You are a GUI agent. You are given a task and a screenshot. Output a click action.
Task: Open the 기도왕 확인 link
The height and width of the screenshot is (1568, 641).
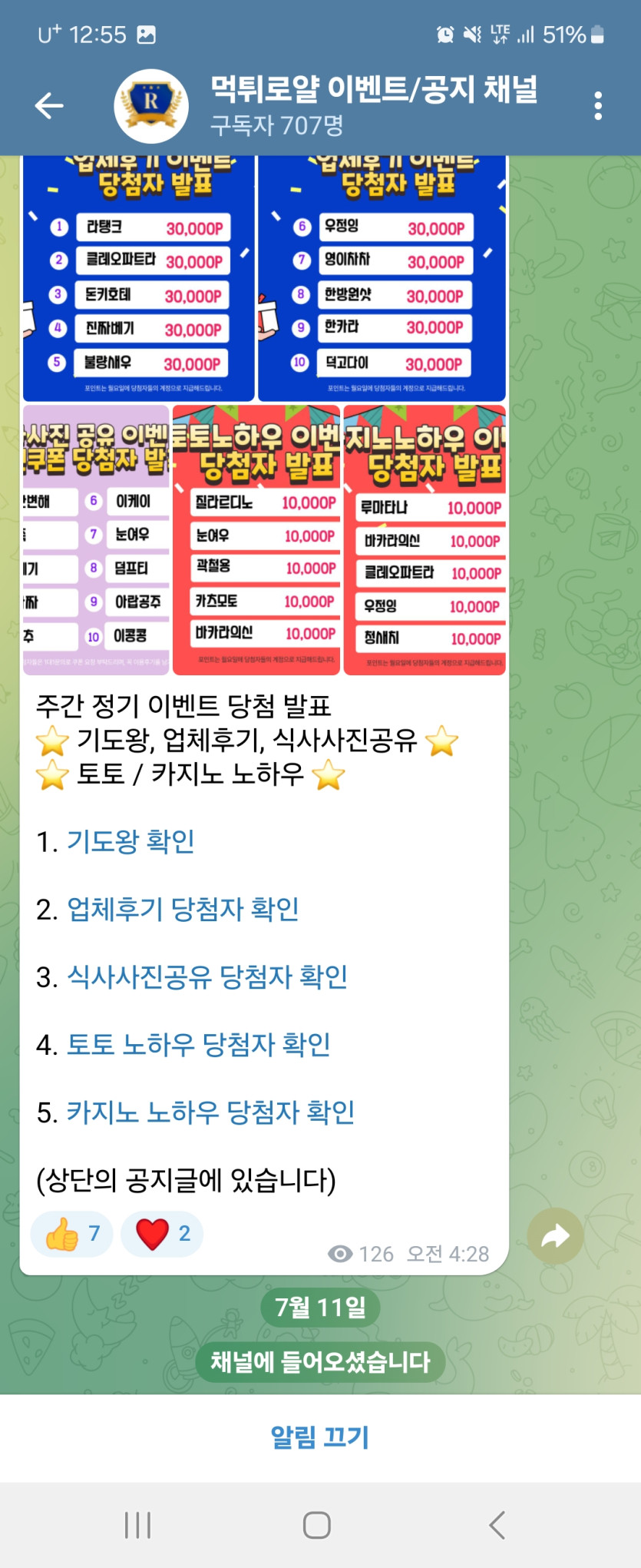pos(131,841)
